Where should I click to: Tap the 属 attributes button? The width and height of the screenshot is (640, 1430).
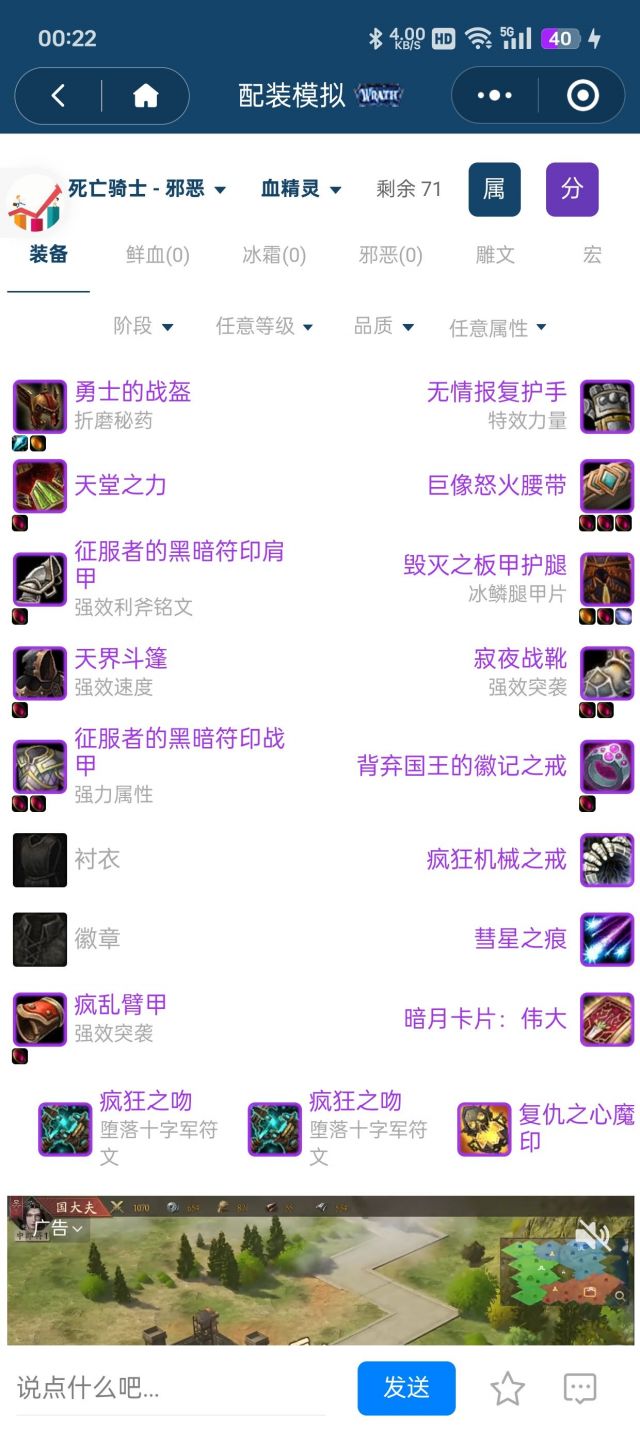494,189
